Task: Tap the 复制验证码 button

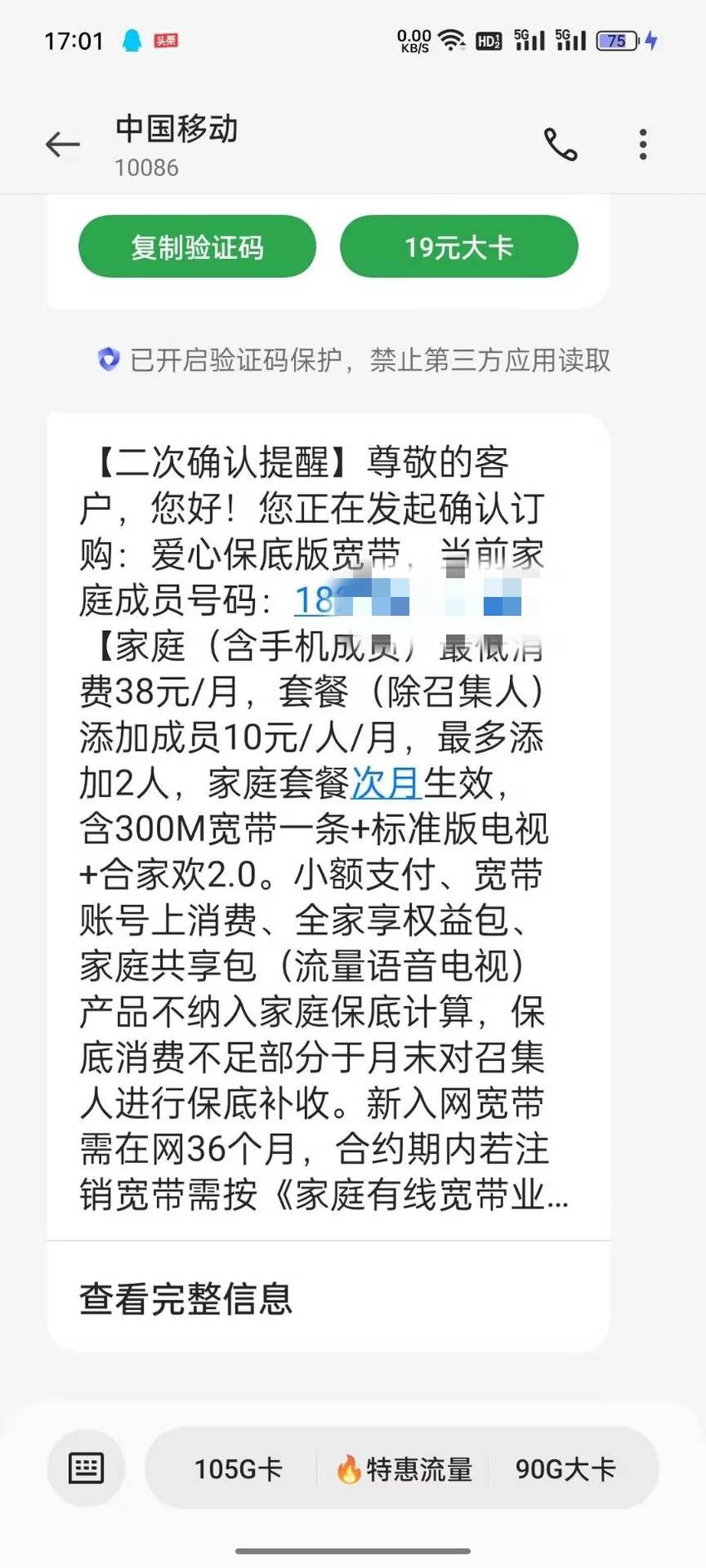Action: pyautogui.click(x=197, y=247)
